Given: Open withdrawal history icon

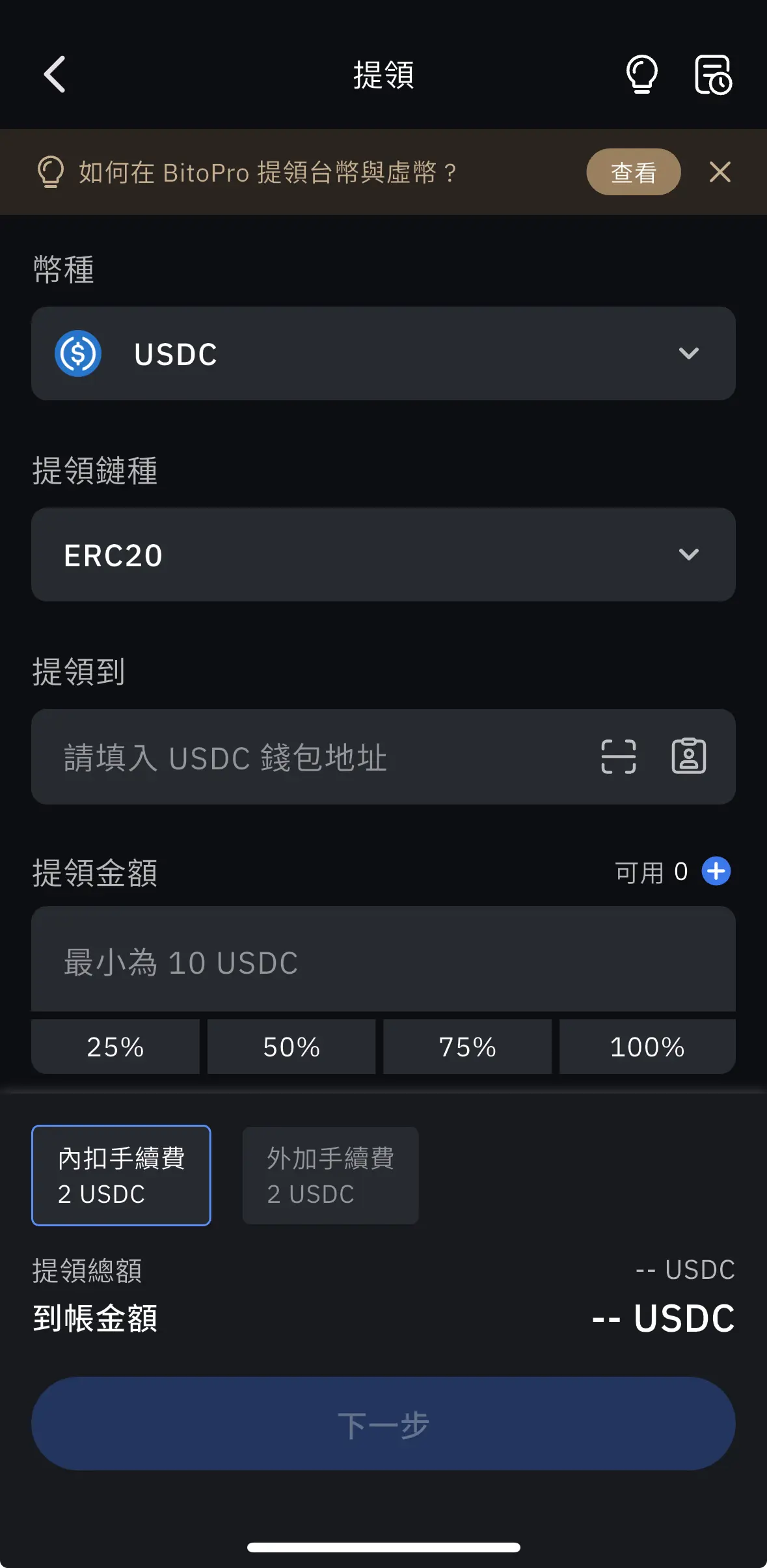Looking at the screenshot, I should [713, 74].
